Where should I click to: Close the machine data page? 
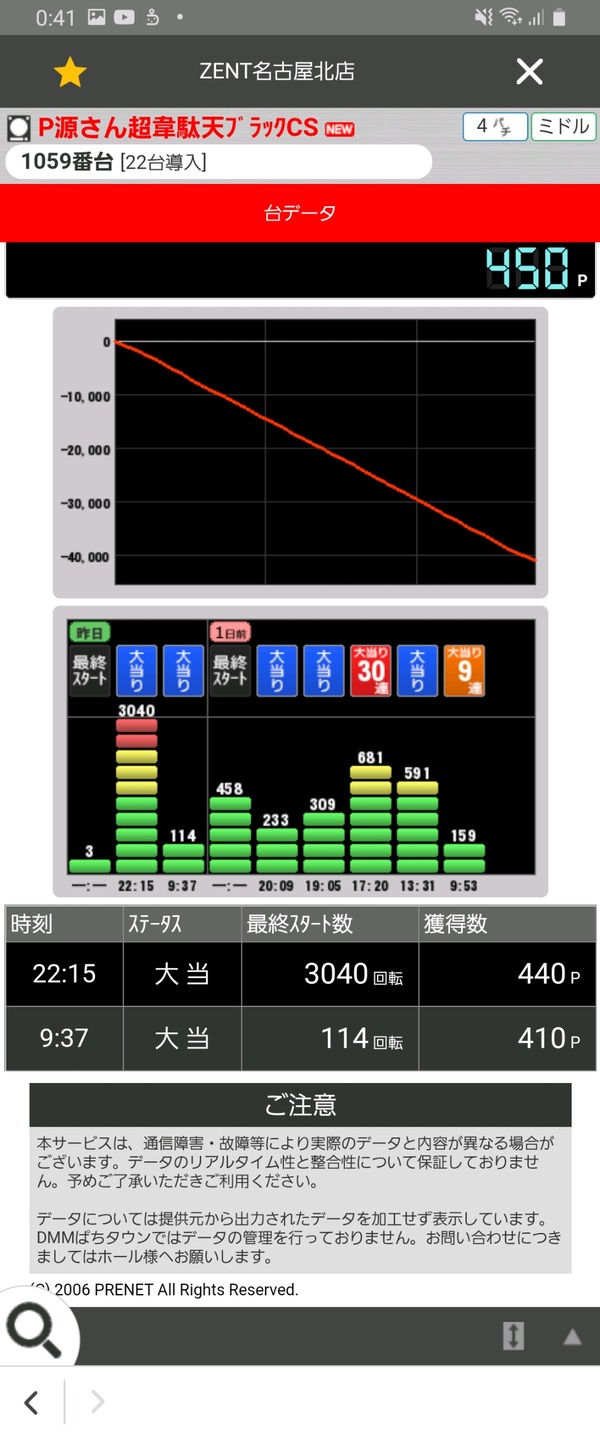click(529, 72)
